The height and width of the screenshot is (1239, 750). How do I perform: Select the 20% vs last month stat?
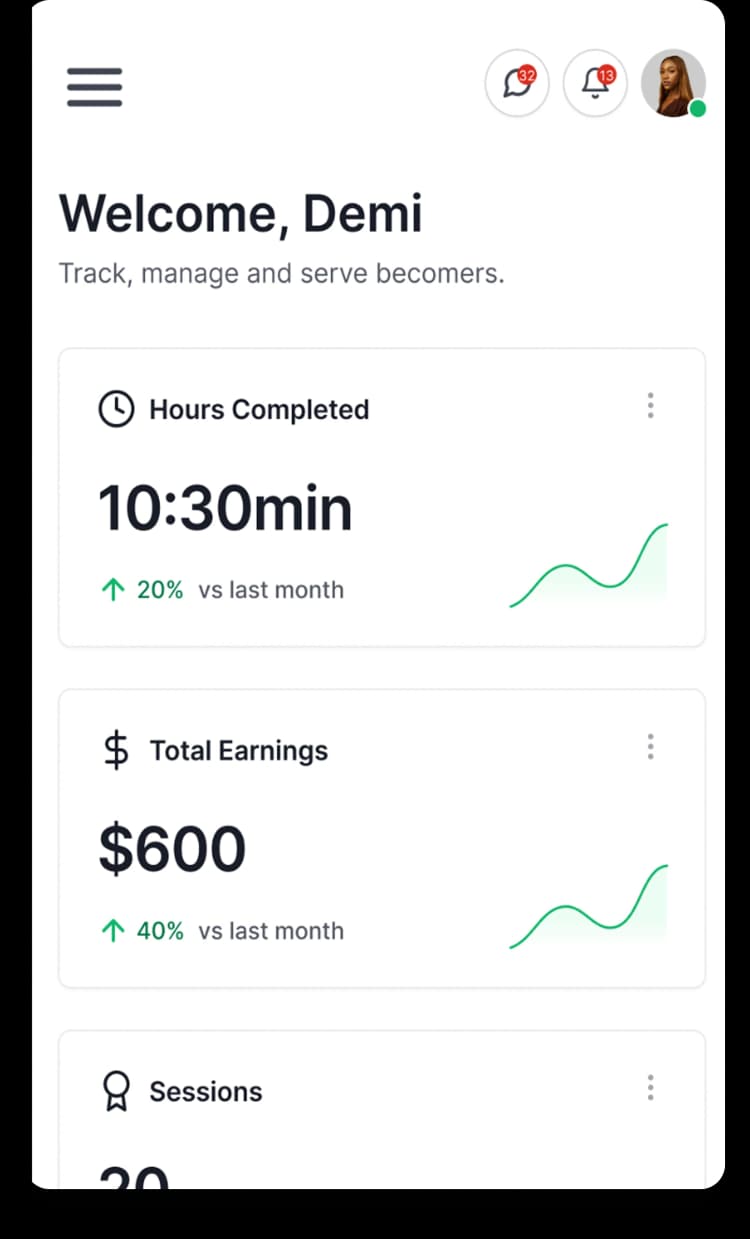tap(225, 590)
